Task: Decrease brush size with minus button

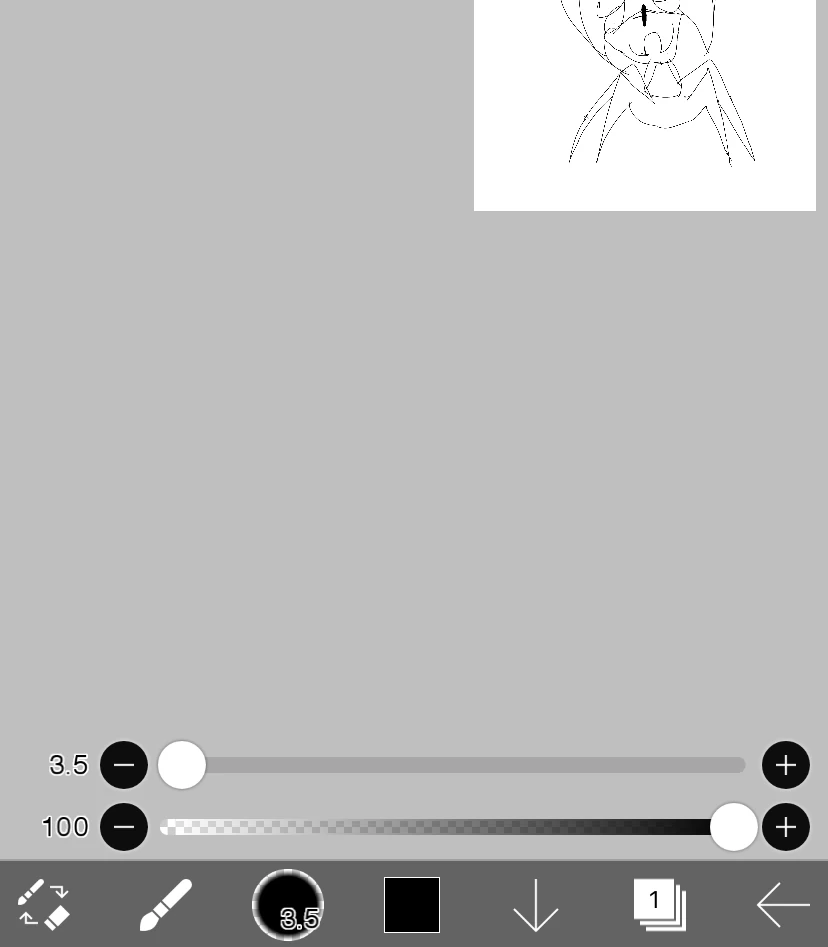Action: click(124, 765)
